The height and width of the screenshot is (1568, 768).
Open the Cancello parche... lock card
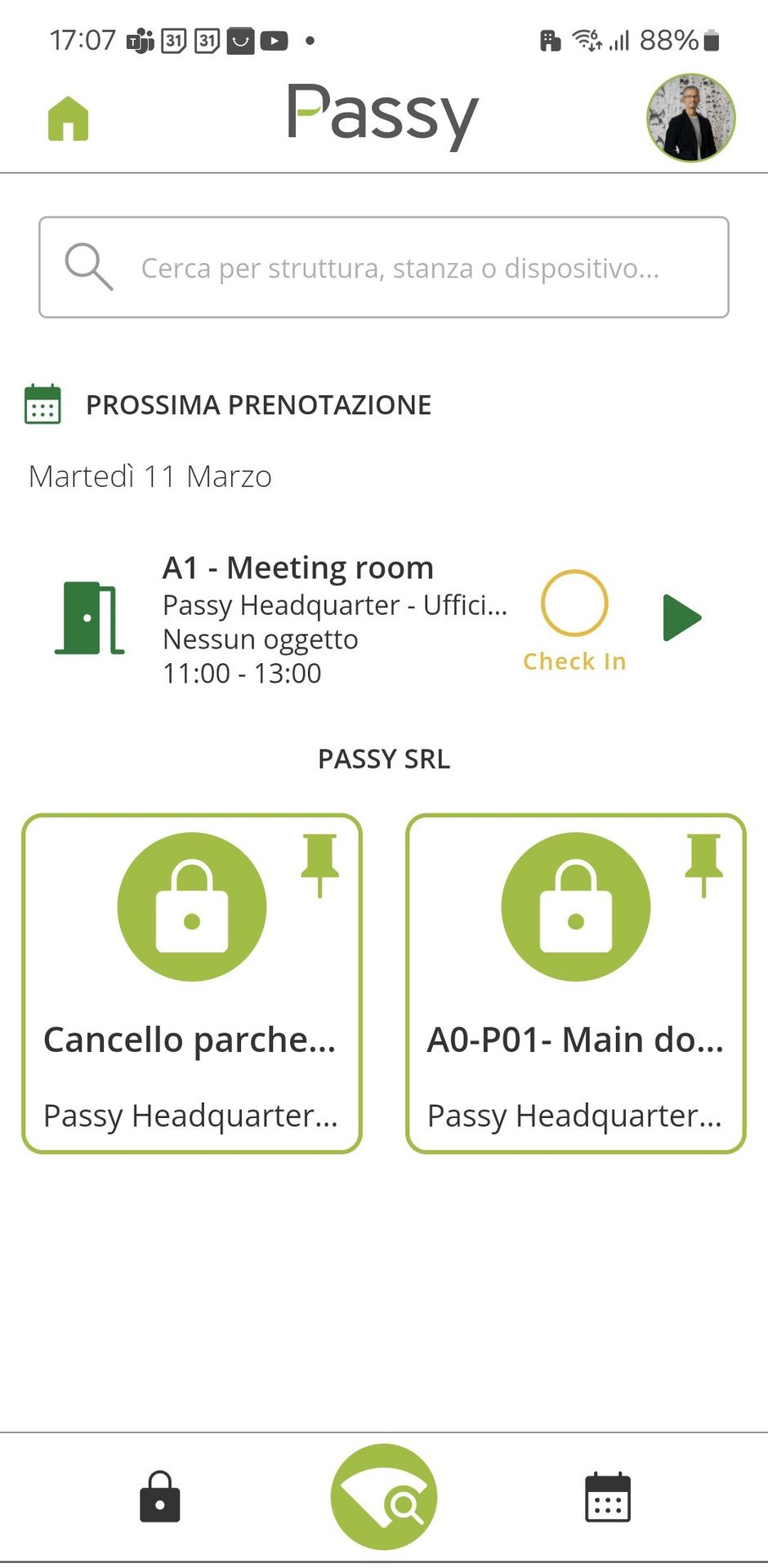[192, 984]
